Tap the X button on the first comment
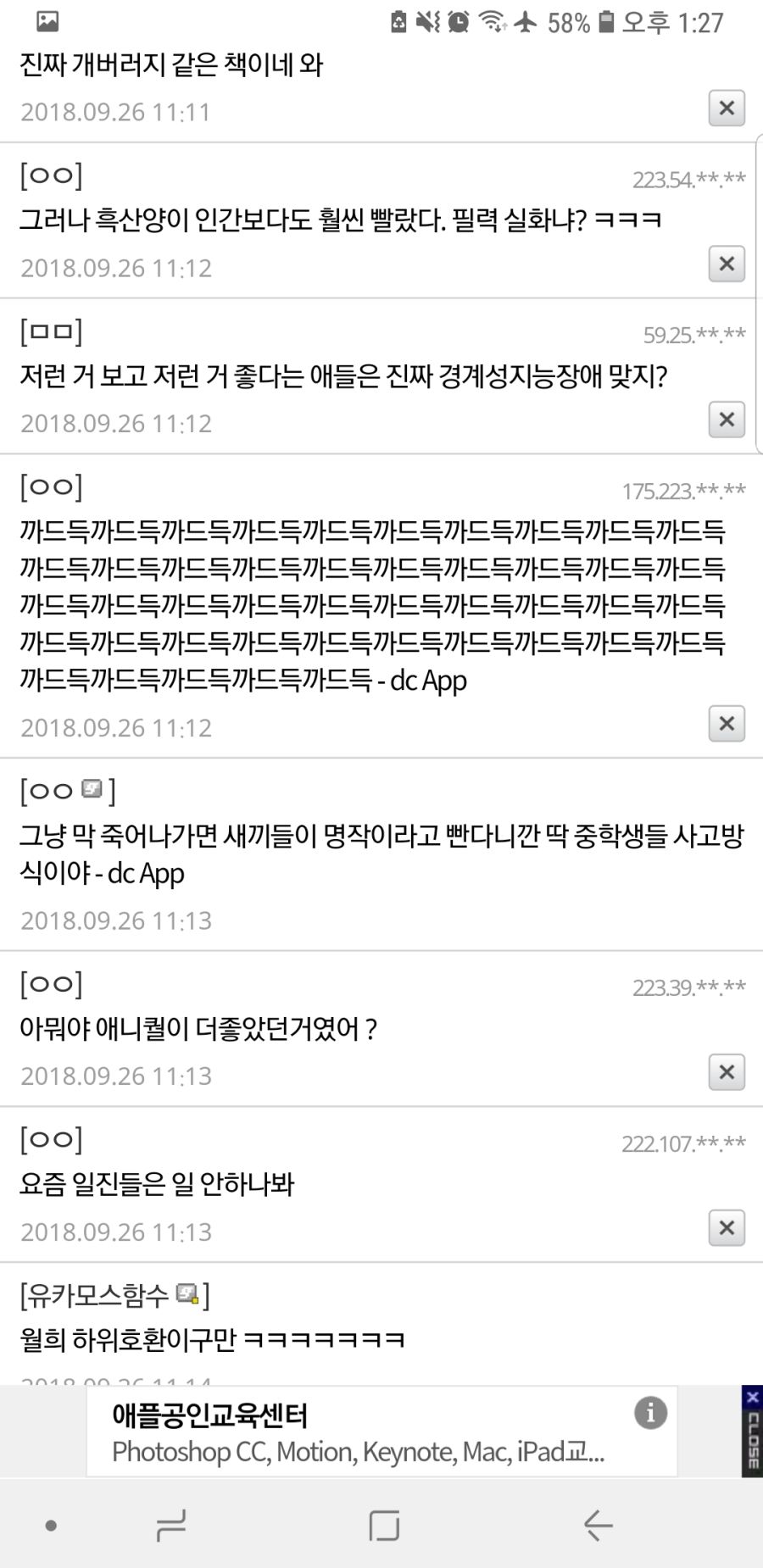The image size is (763, 1568). [x=726, y=108]
